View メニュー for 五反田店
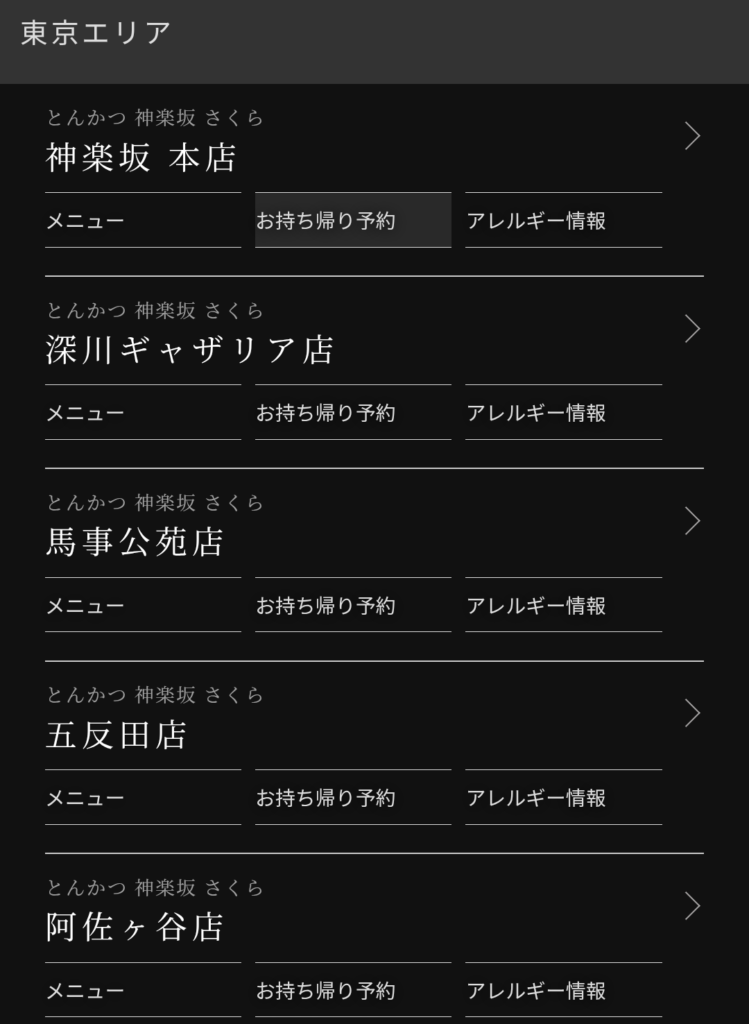 tap(142, 798)
